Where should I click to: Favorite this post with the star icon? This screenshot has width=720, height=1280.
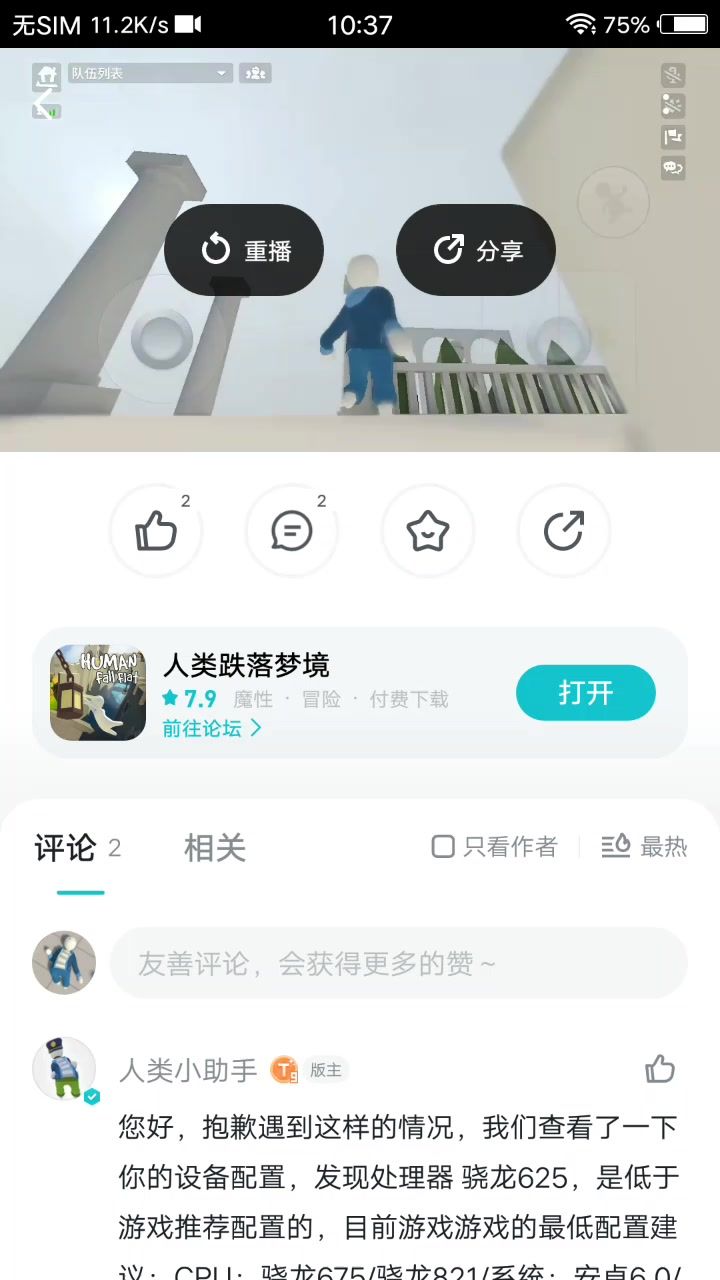[x=428, y=531]
